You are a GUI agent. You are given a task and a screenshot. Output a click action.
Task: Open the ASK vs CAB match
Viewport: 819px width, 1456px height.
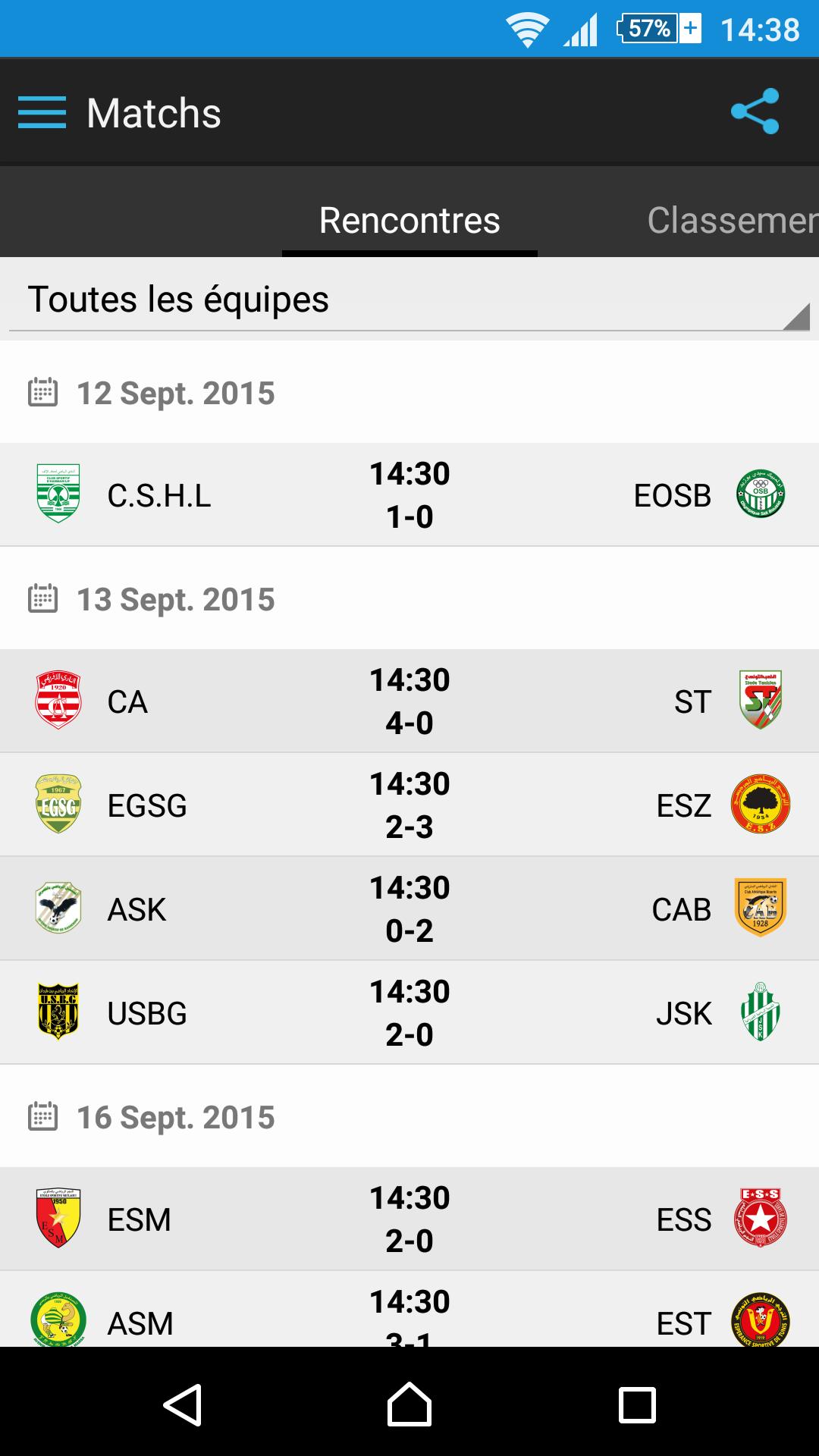coord(409,909)
